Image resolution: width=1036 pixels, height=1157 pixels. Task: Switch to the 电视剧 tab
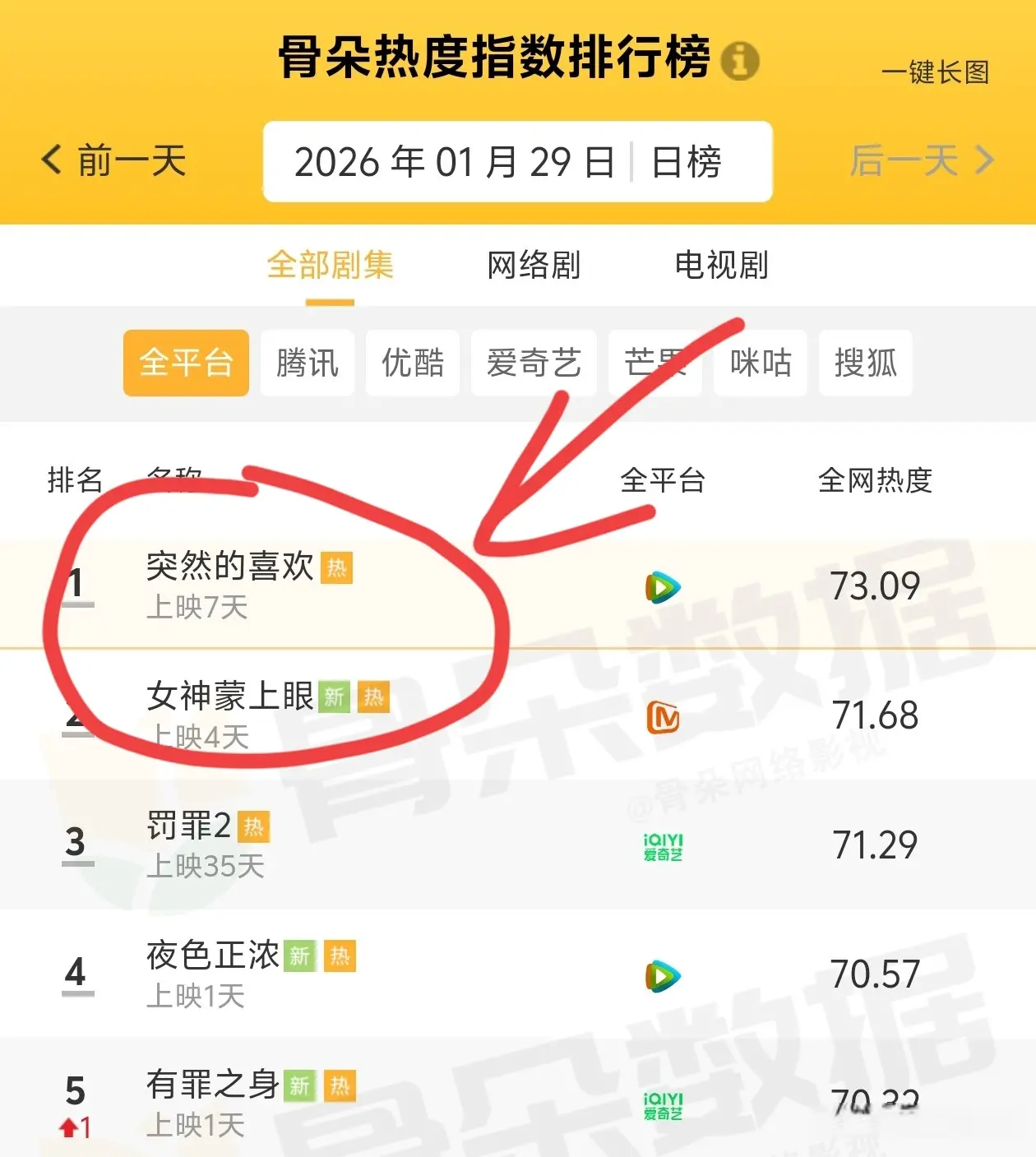click(x=721, y=265)
